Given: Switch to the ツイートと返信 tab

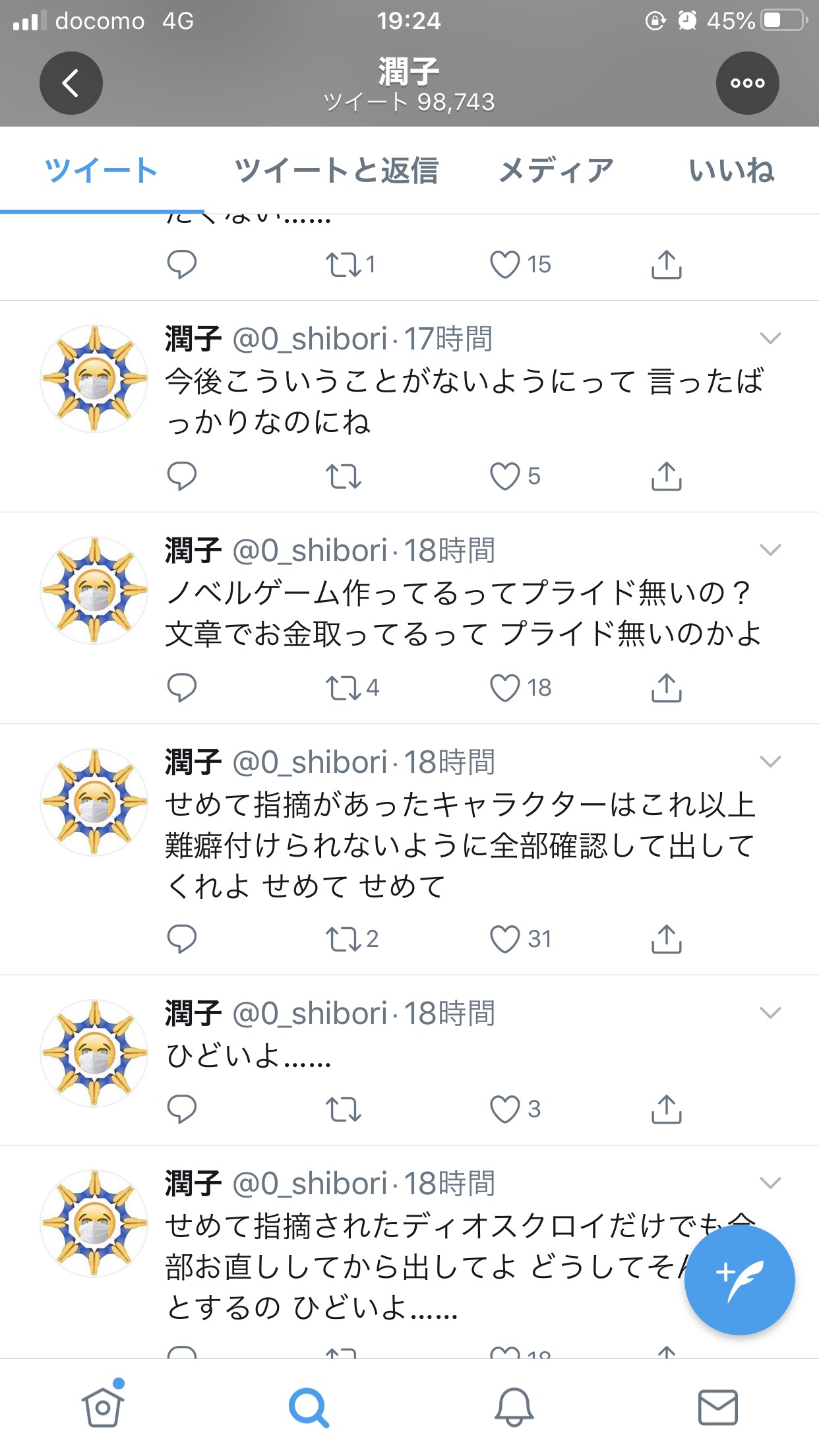Looking at the screenshot, I should 336,170.
